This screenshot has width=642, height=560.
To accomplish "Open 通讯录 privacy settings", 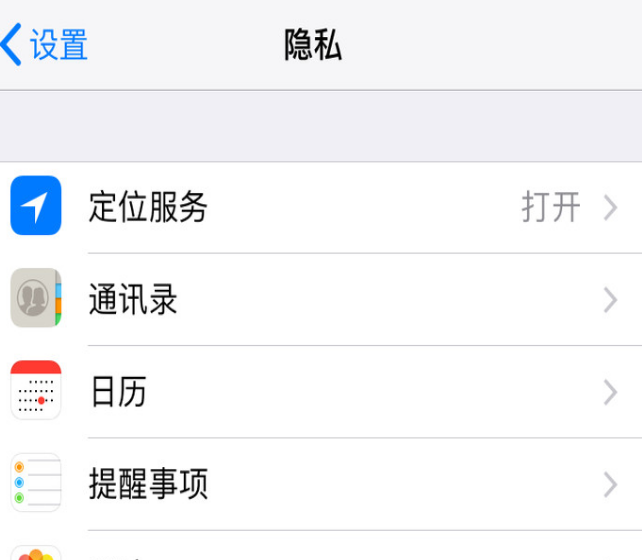I will 320,300.
